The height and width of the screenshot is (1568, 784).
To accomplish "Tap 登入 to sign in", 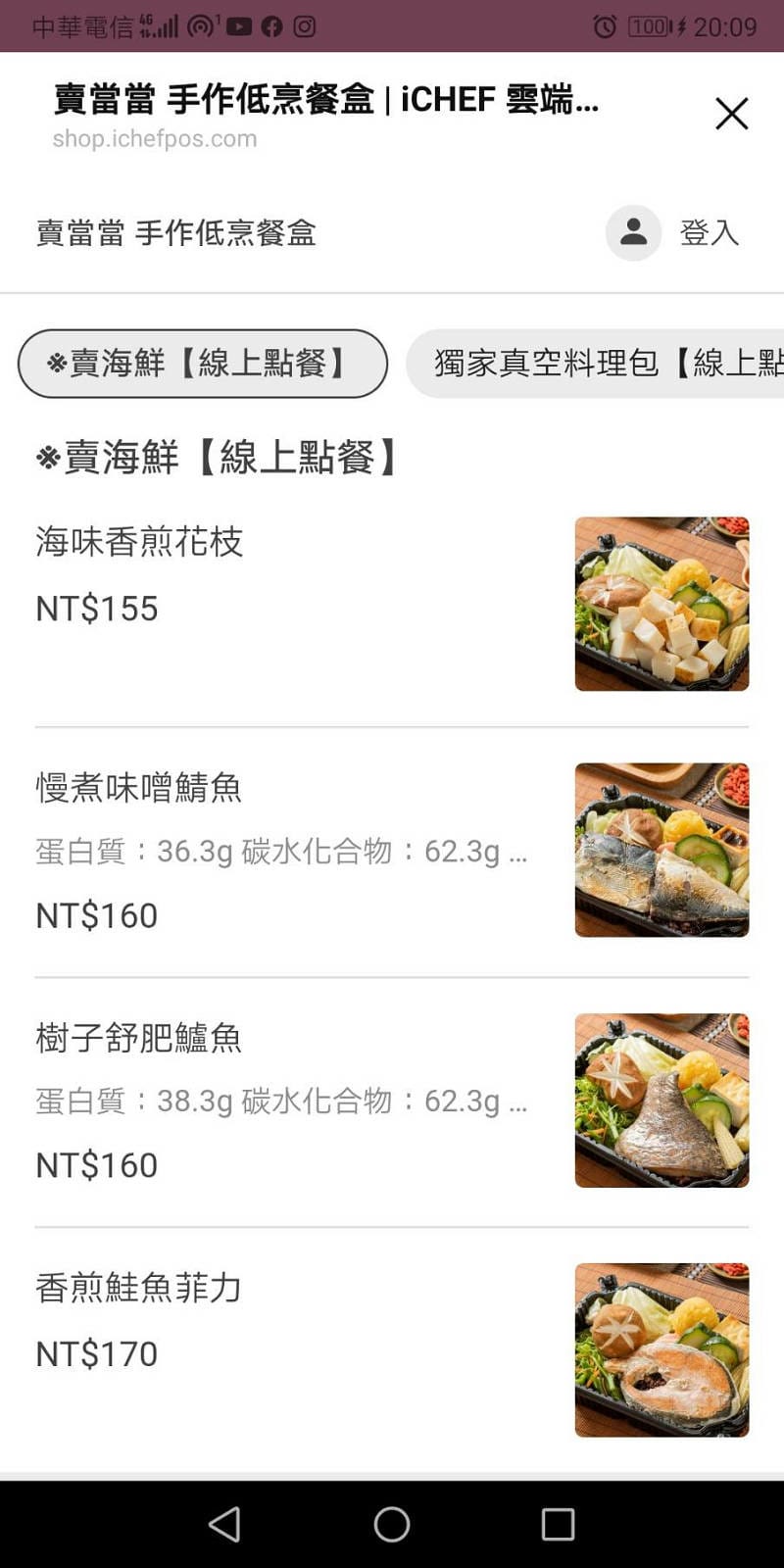I will coord(708,233).
